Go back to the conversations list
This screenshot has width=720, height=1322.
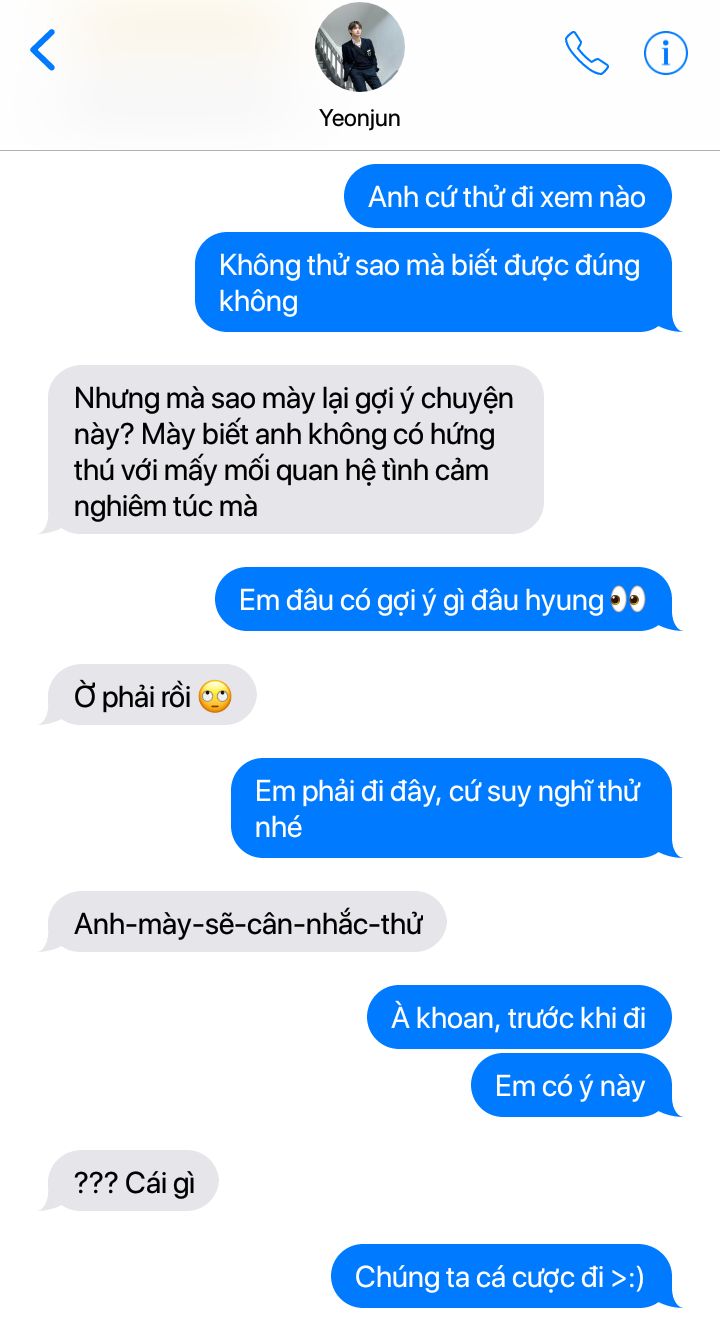point(43,50)
